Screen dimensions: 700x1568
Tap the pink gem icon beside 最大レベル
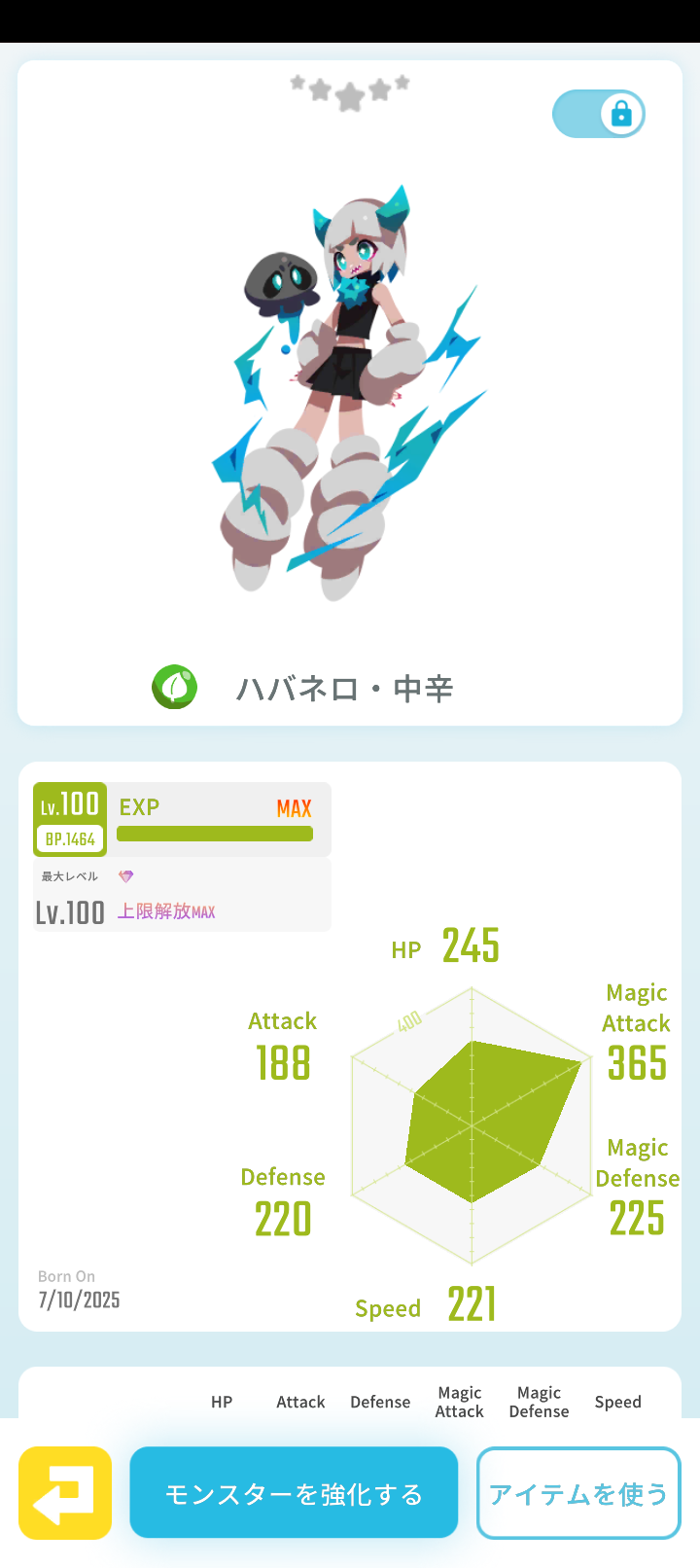[125, 875]
